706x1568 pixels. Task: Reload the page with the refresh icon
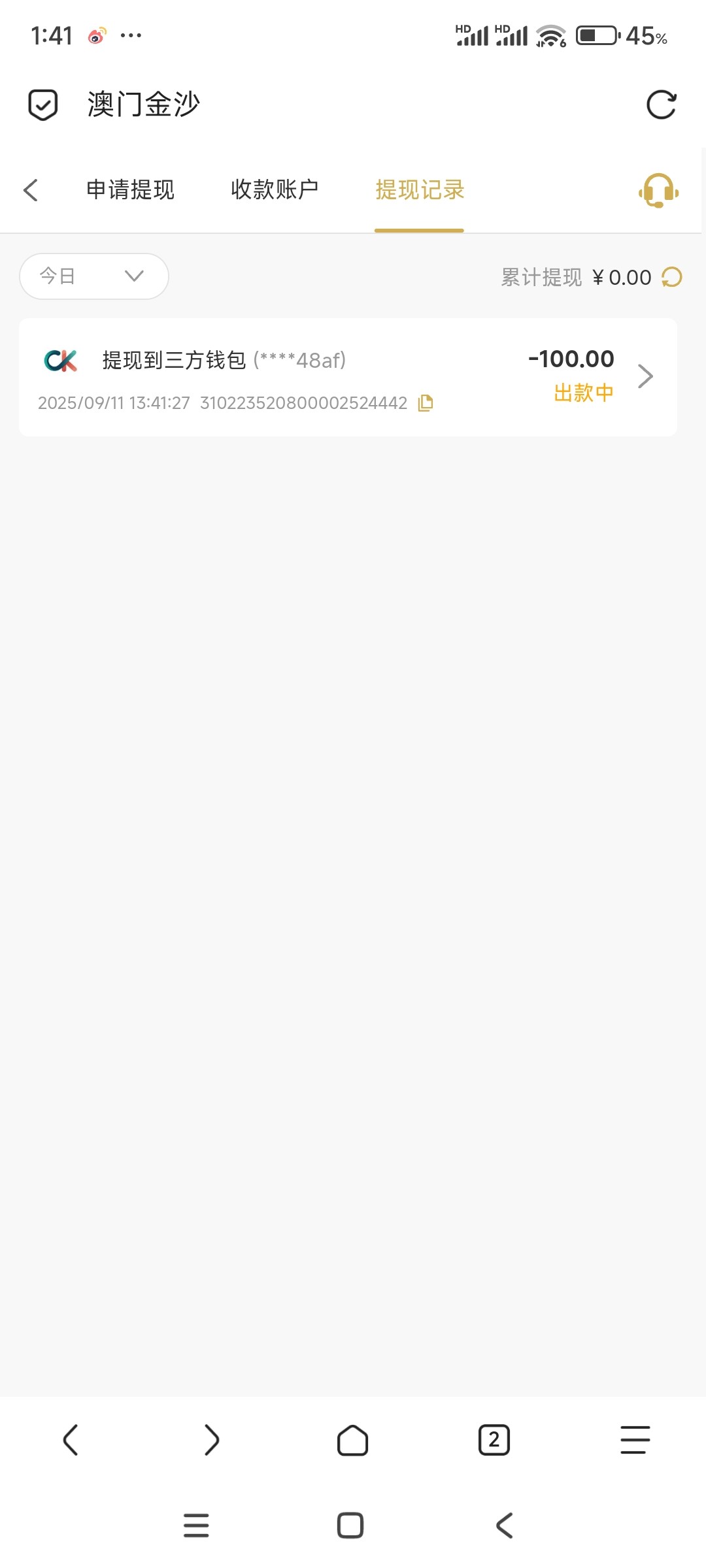click(661, 105)
